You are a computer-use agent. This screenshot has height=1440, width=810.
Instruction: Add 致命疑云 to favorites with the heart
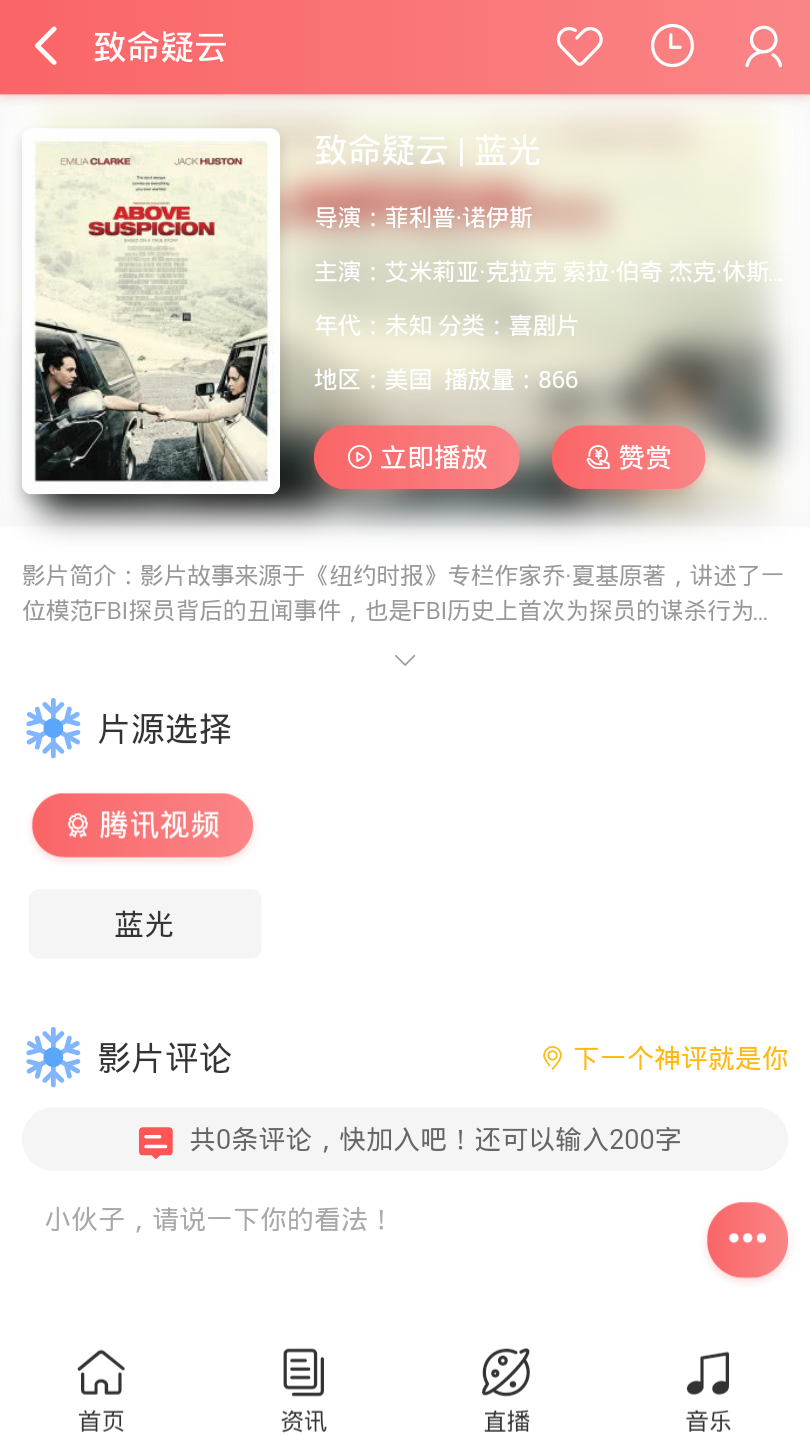tap(579, 47)
